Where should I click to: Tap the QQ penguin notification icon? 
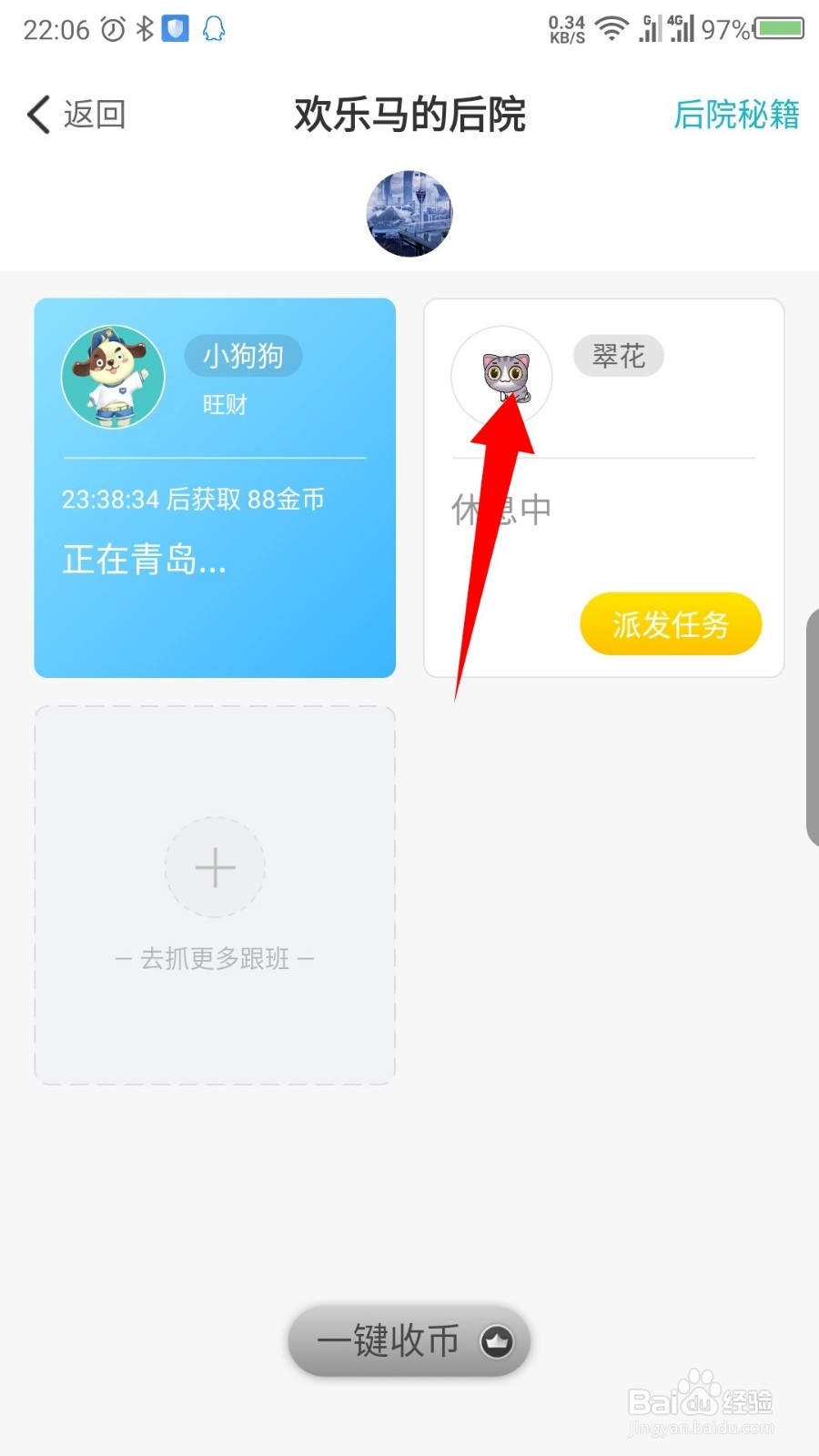(x=215, y=29)
